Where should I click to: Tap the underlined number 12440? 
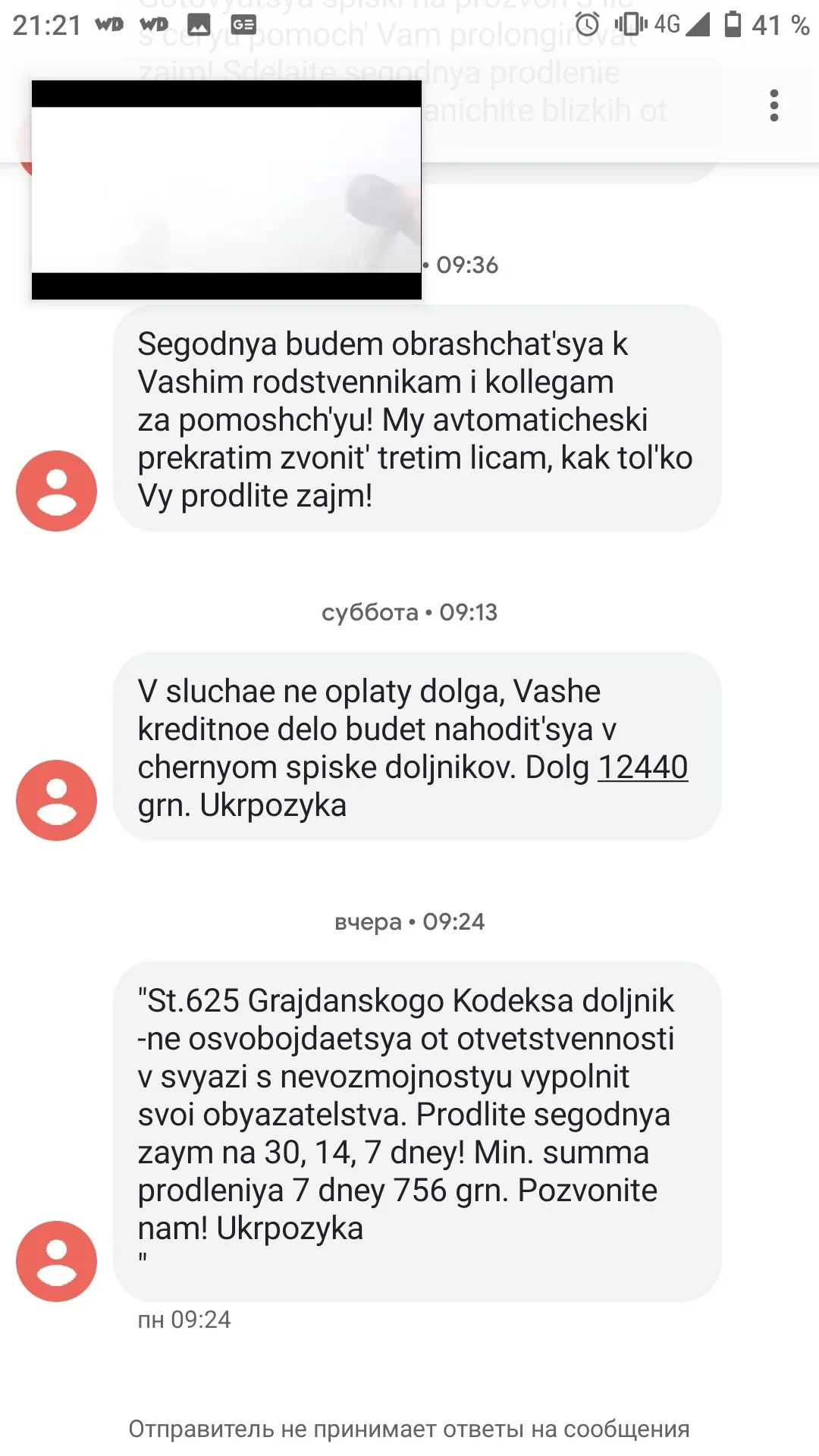[x=642, y=767]
